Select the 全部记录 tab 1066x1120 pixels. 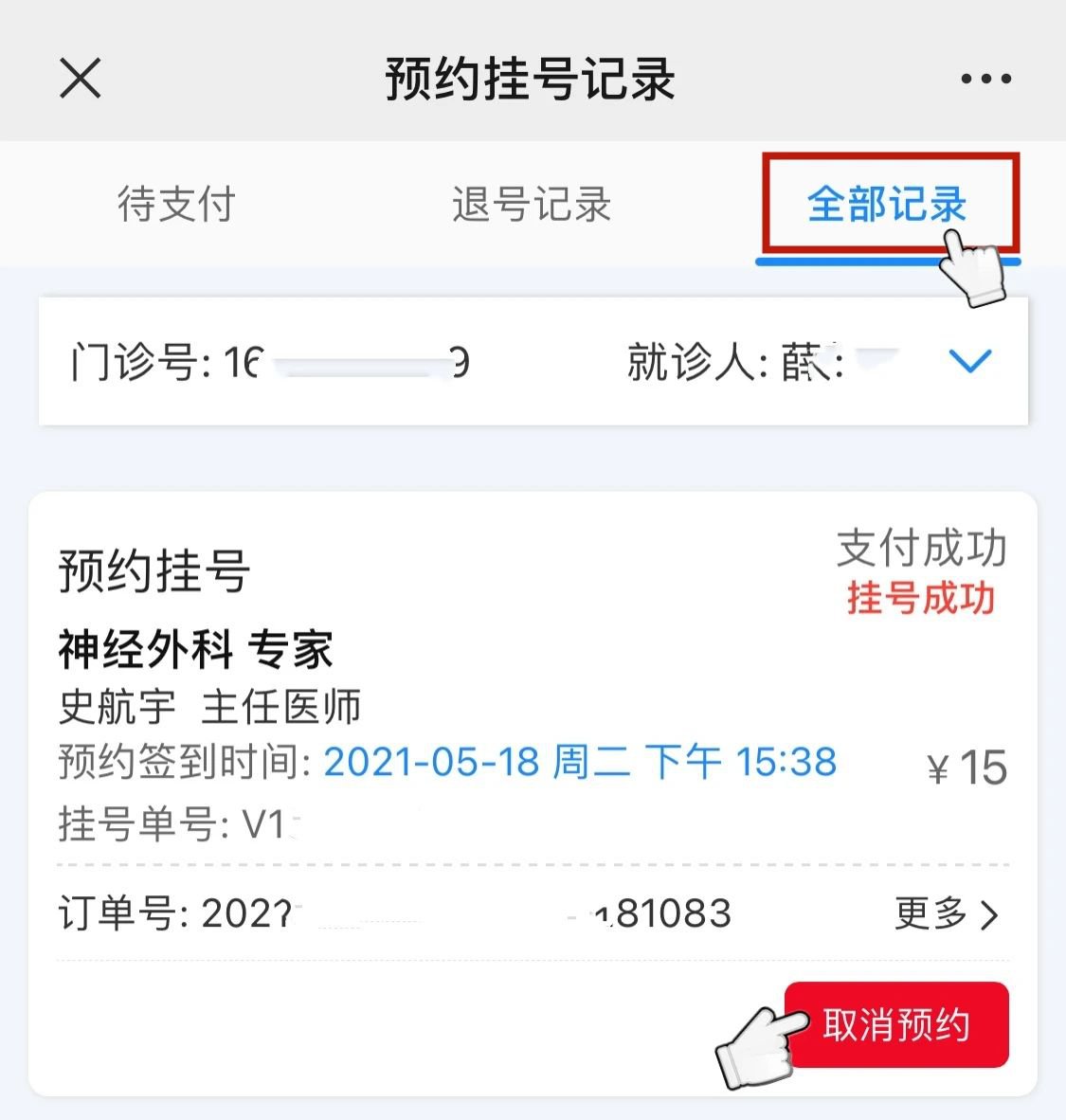click(887, 205)
